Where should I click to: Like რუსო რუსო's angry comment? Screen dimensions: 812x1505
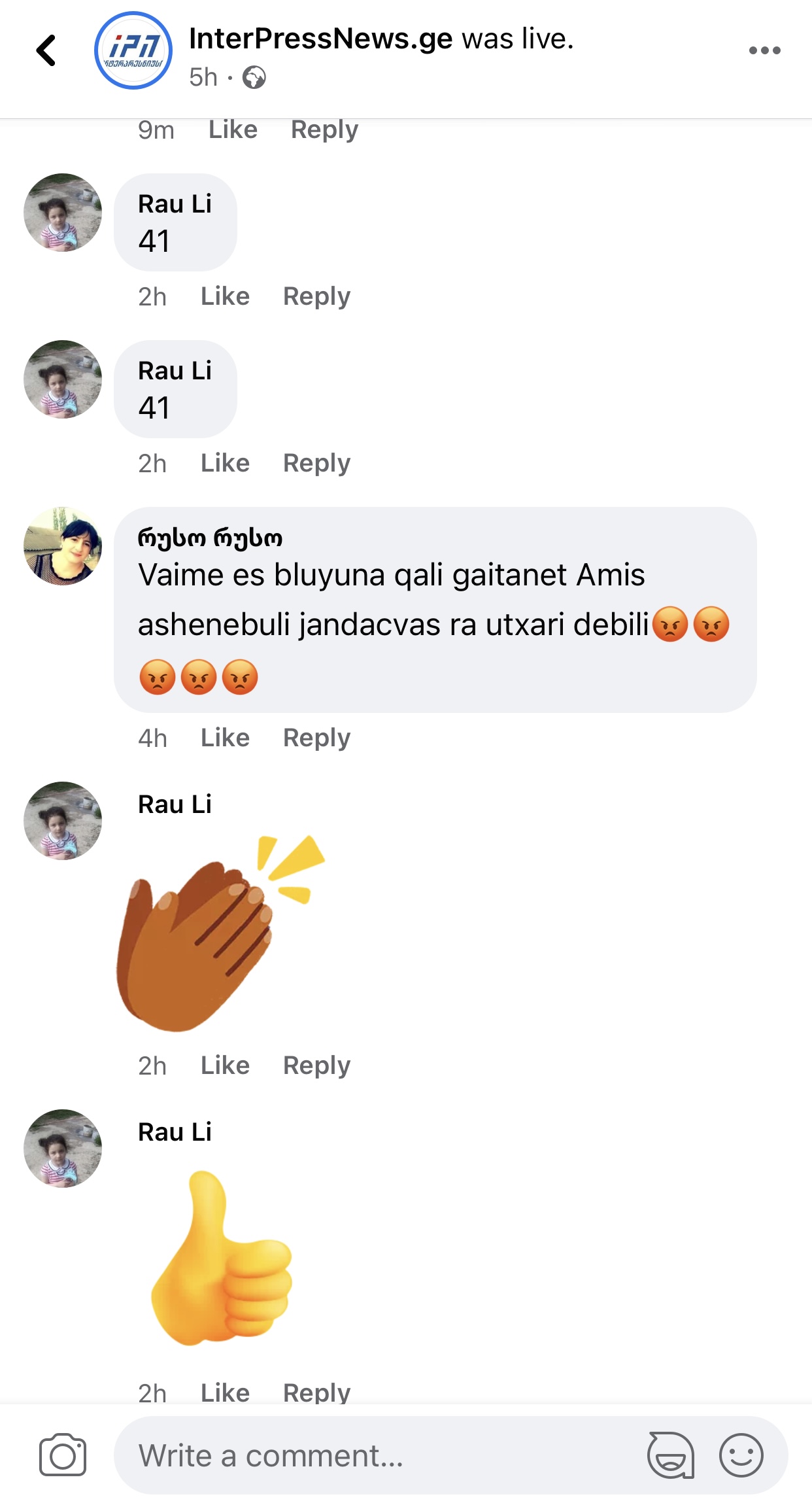click(225, 738)
